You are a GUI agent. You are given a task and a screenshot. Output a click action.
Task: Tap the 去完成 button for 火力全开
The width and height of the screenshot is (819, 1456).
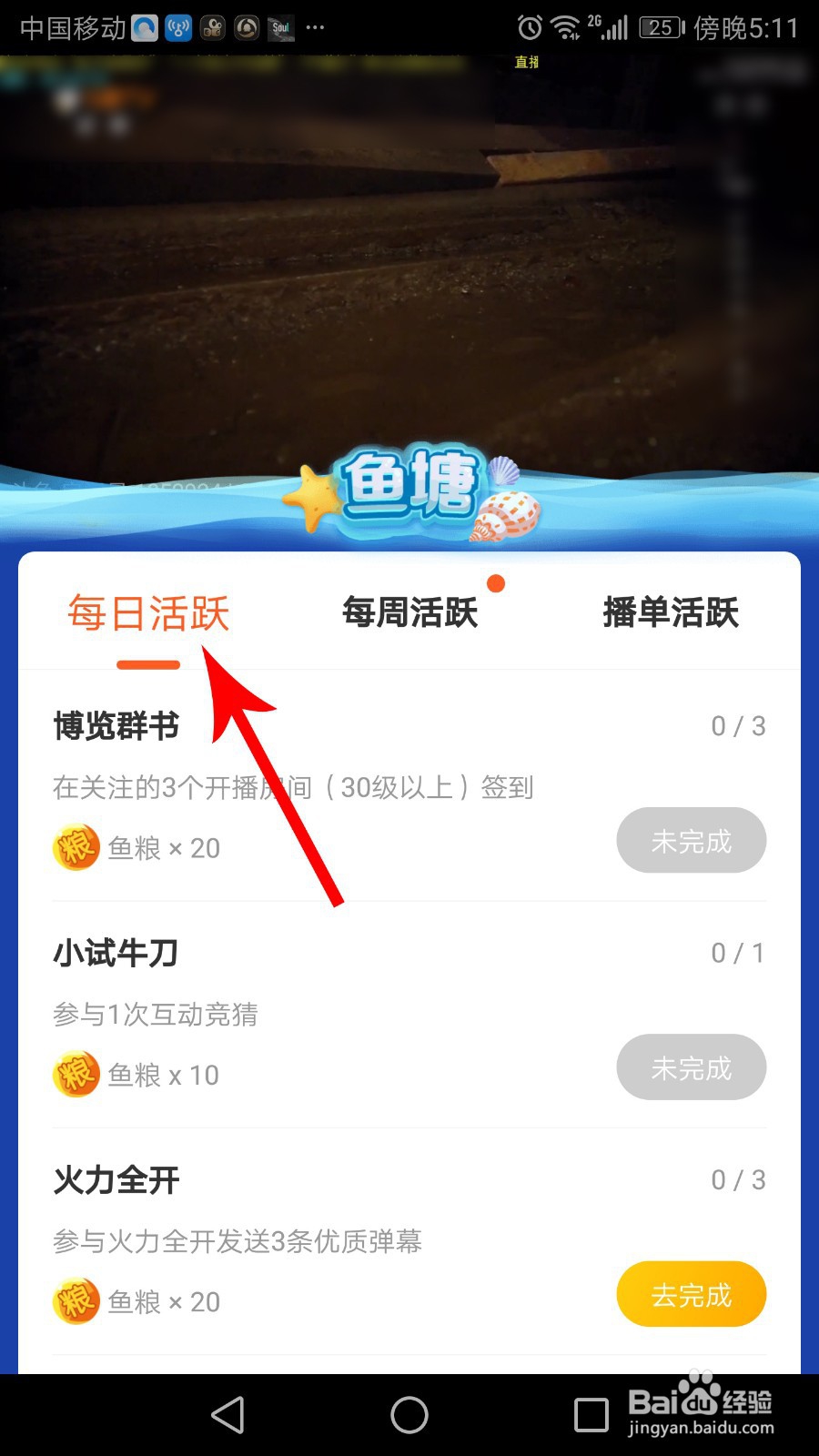coord(691,1294)
